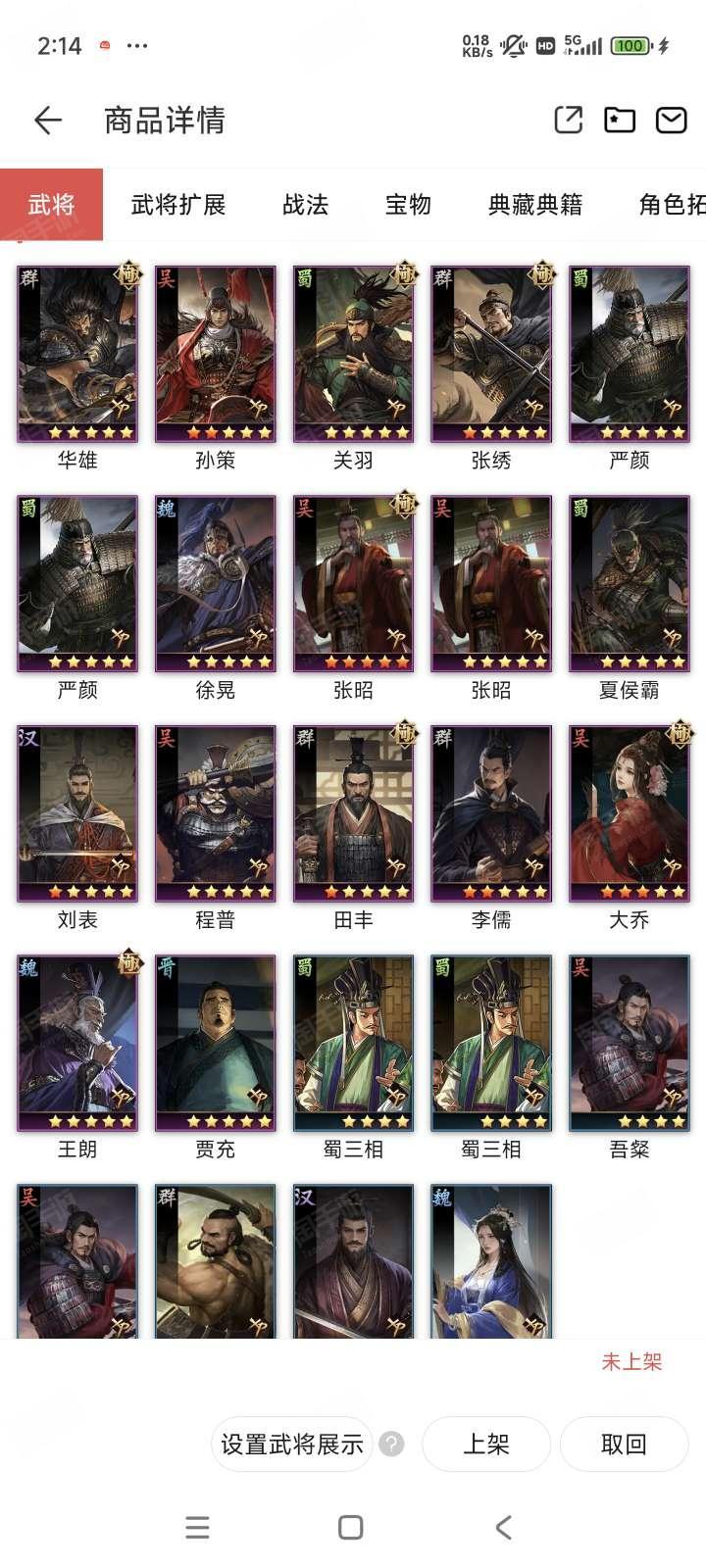The image size is (706, 1568).
Task: Tap the system home button
Action: [350, 1527]
